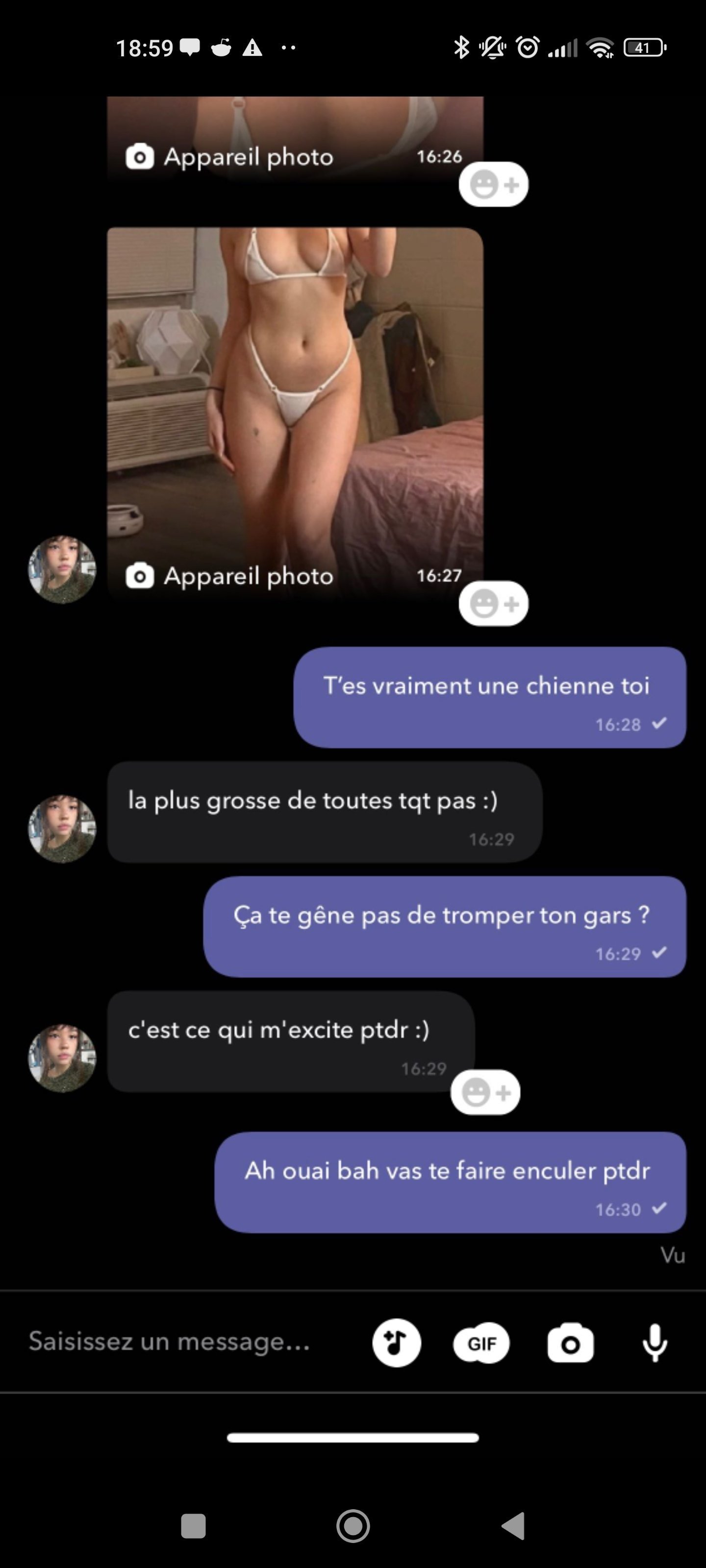Open the sender's avatar next to the 16:27 photo
This screenshot has width=706, height=1568.
62,570
